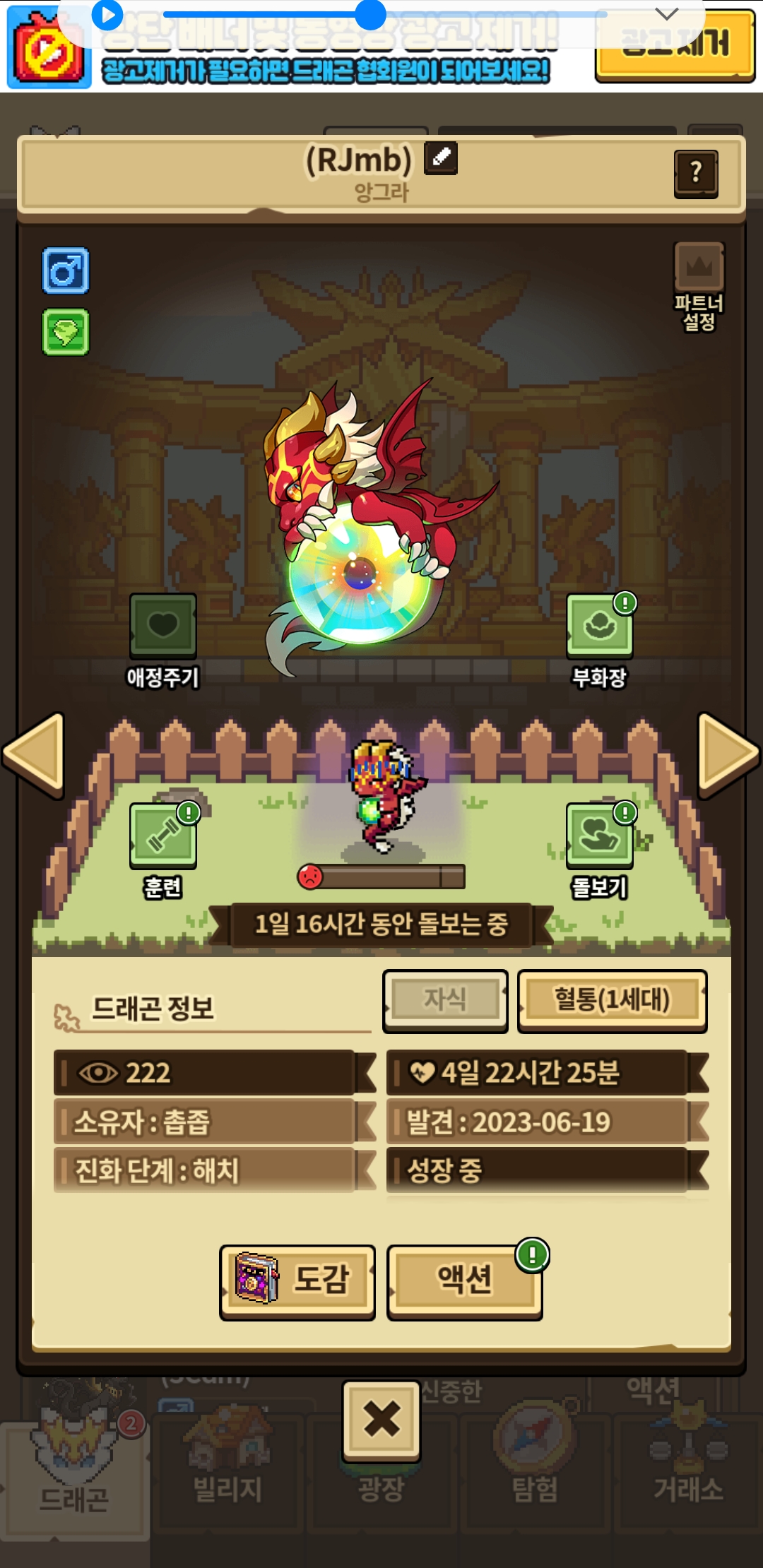View 혈통(1세대) bloodline

[x=613, y=1000]
